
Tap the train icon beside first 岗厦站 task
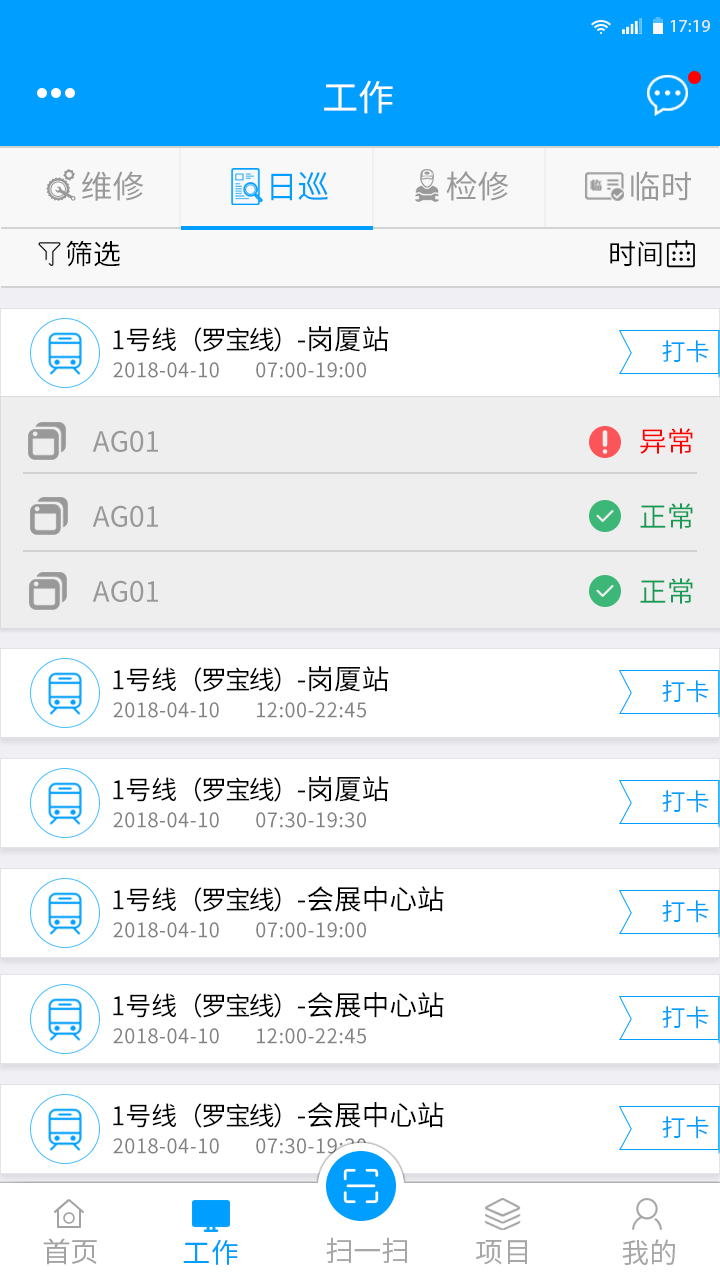click(64, 352)
